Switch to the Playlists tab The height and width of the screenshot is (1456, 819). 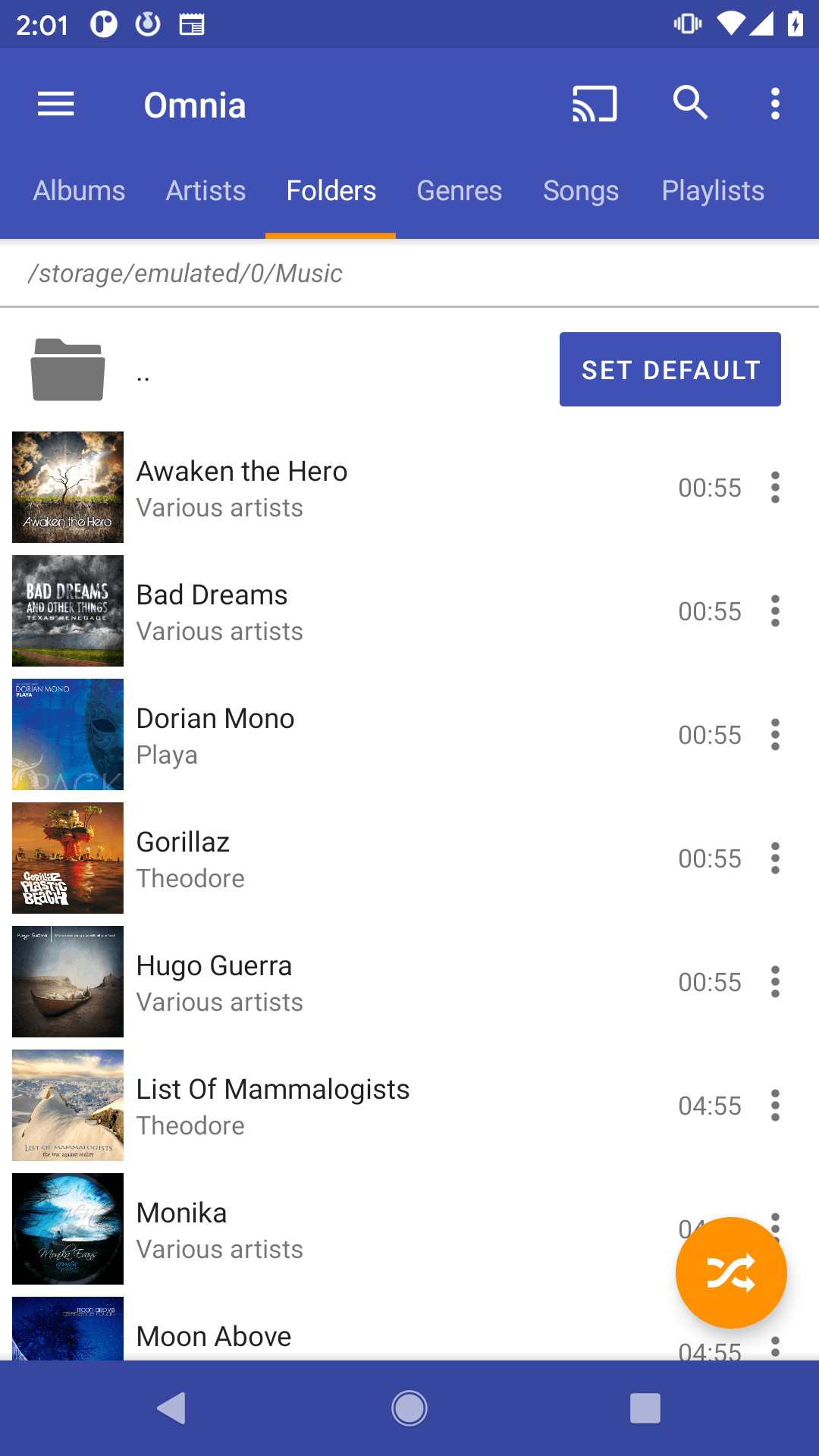pyautogui.click(x=713, y=191)
